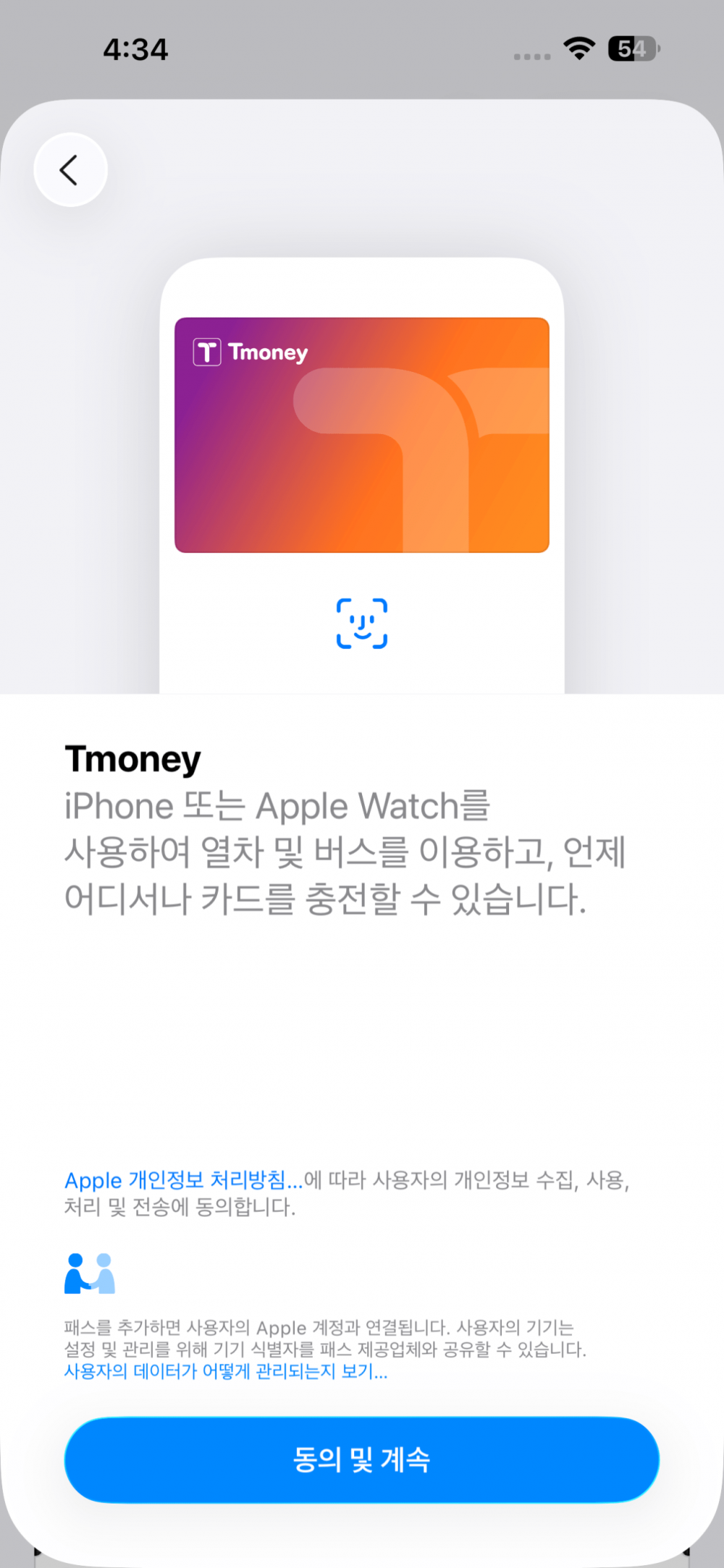The width and height of the screenshot is (724, 1568).
Task: Open 사용자의 데이터가 어떻게 관리되는지 보기 link
Action: [x=226, y=1371]
